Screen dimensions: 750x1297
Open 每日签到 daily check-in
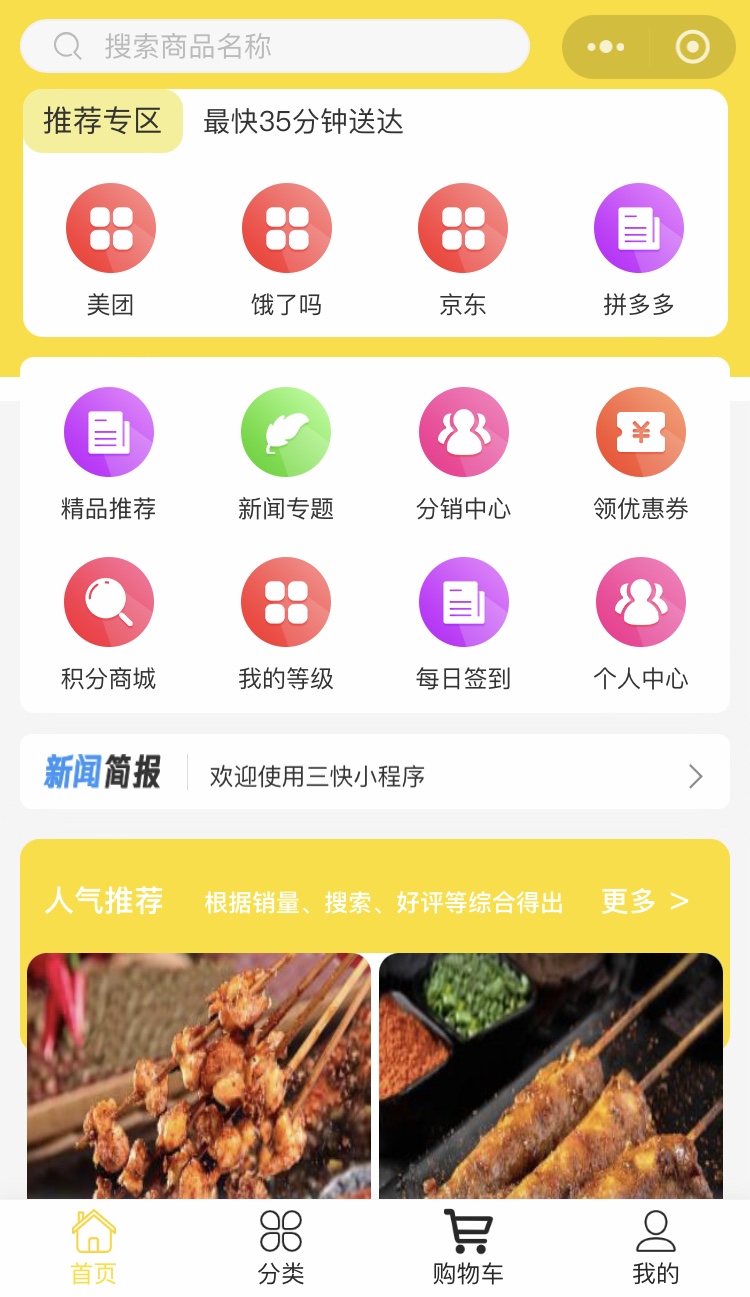click(463, 601)
